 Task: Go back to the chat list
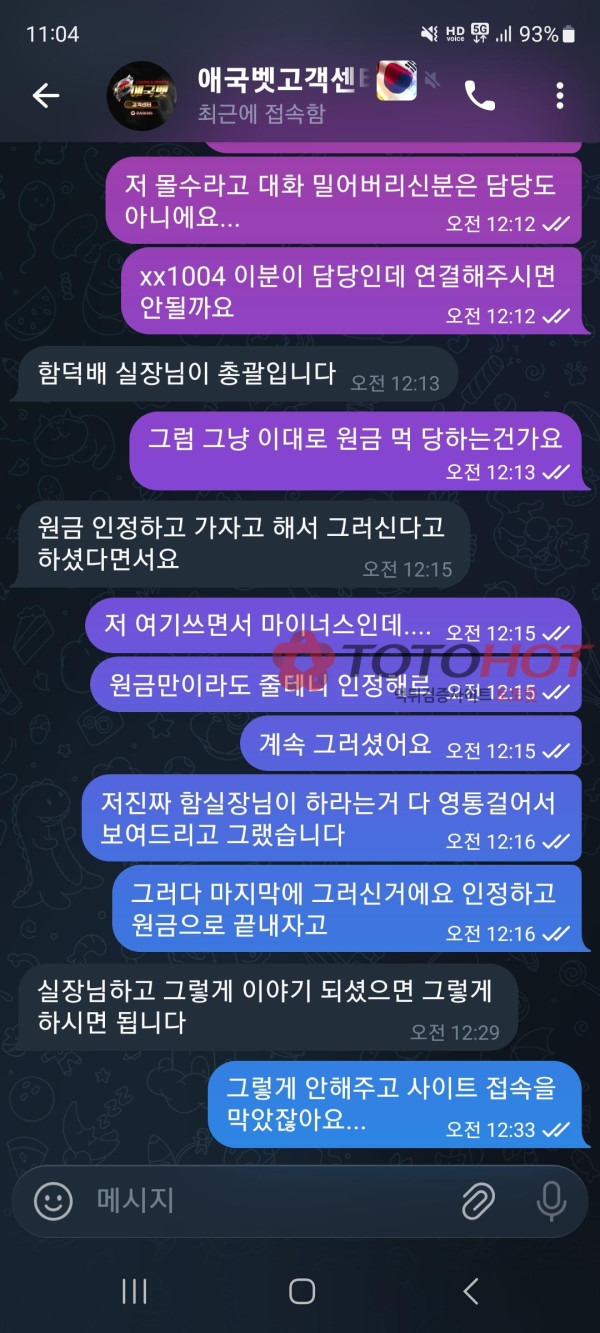(x=46, y=96)
